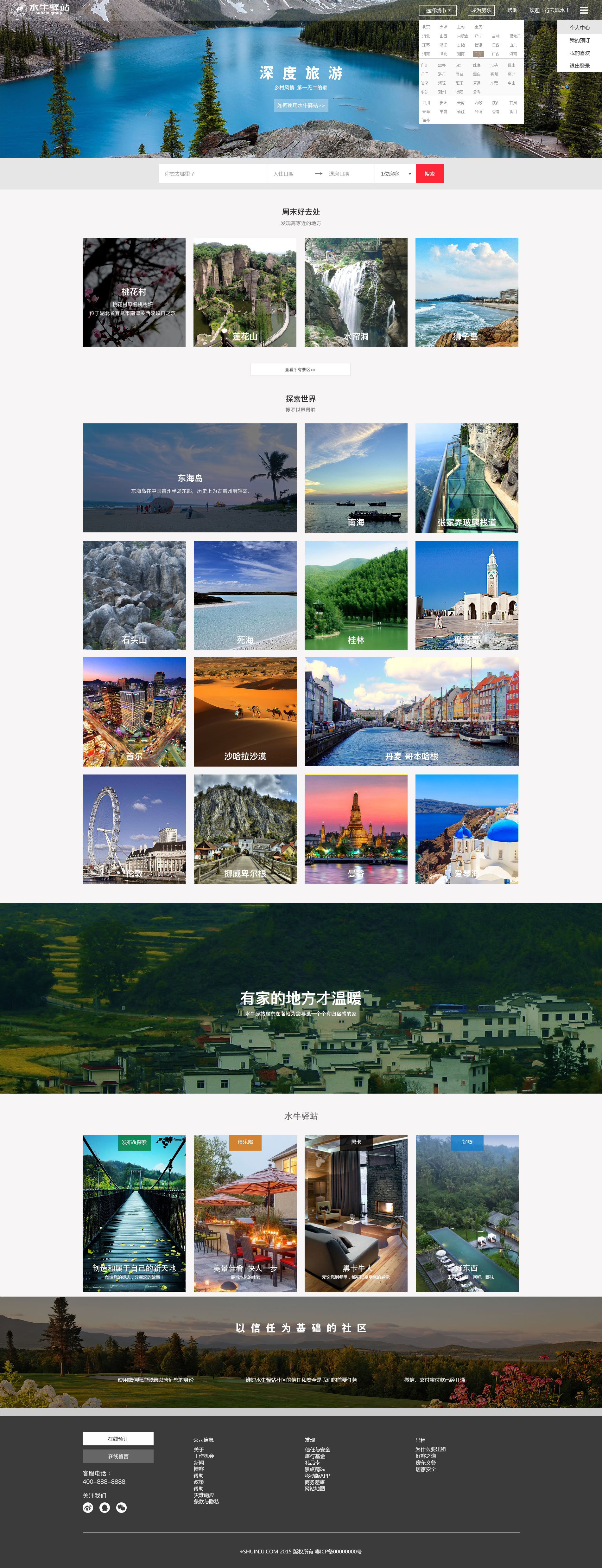Tap 查看所有景区 button
This screenshot has height=1568, width=602.
pyautogui.click(x=300, y=370)
